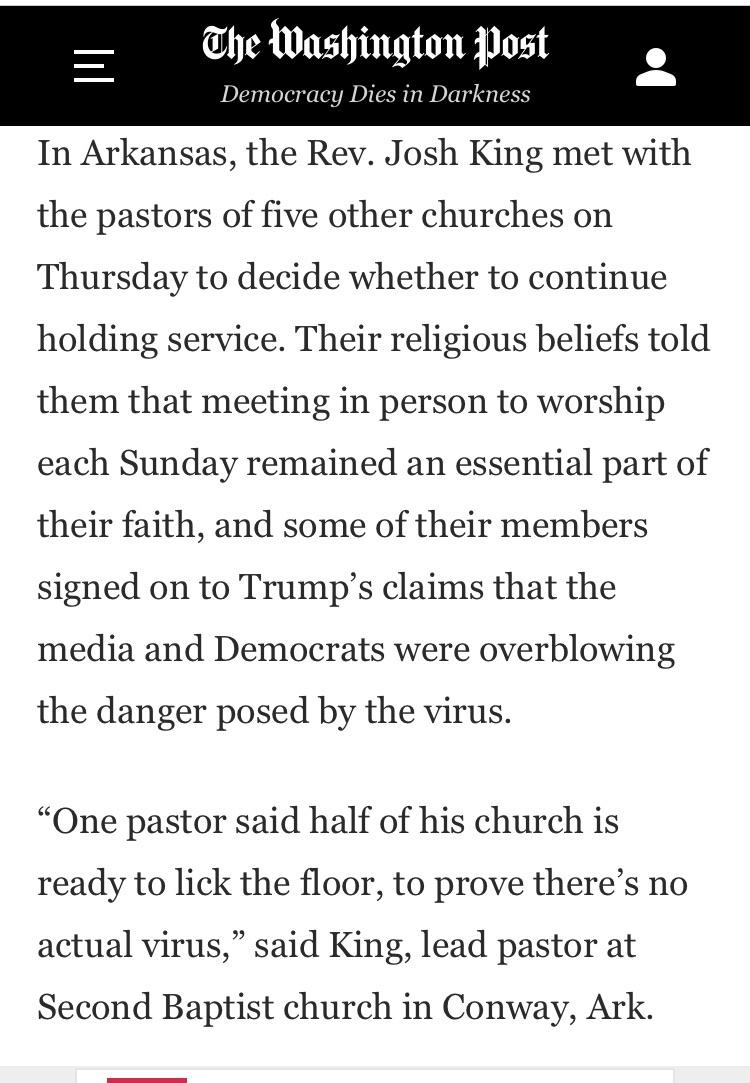Image resolution: width=750 pixels, height=1083 pixels.
Task: Open the user account icon
Action: click(x=656, y=67)
